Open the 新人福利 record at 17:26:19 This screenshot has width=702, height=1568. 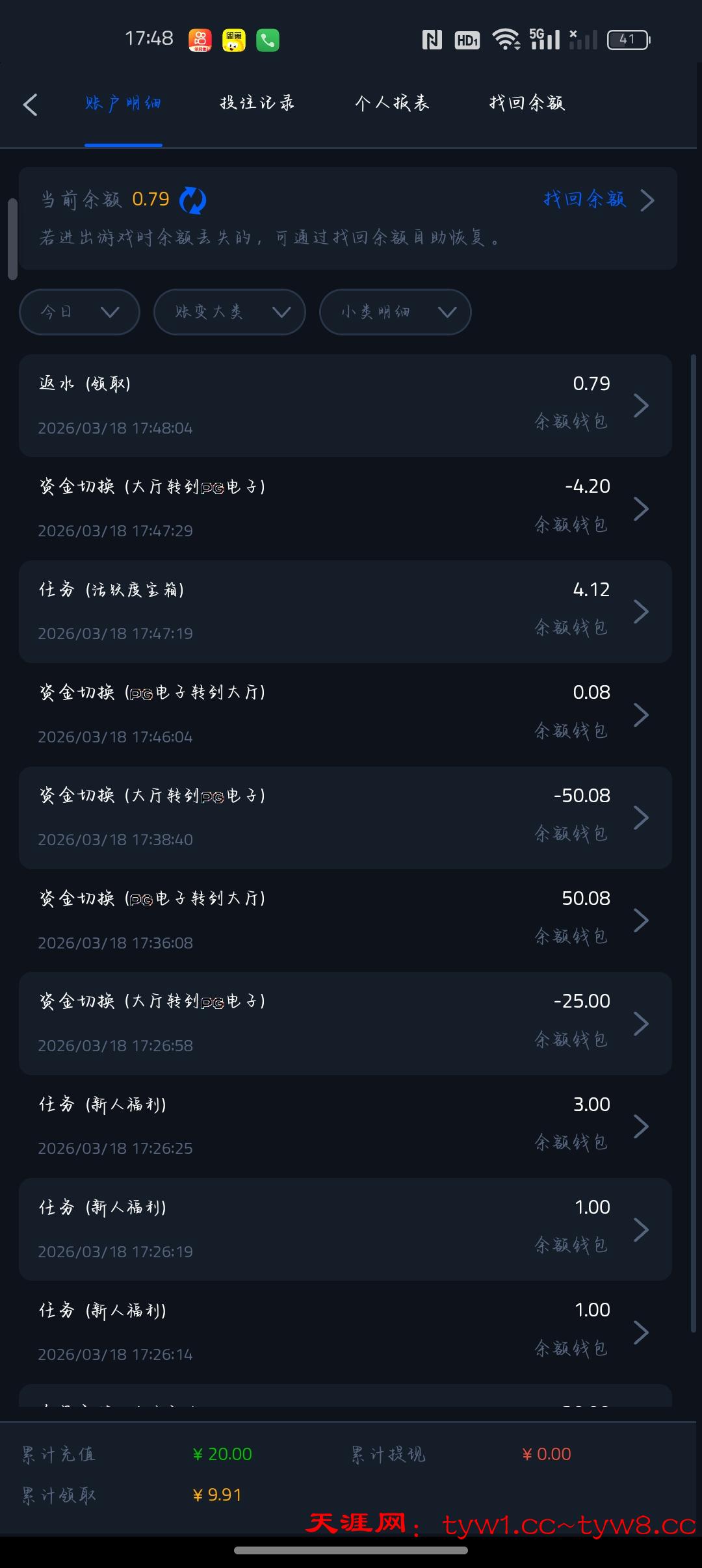coord(344,1229)
